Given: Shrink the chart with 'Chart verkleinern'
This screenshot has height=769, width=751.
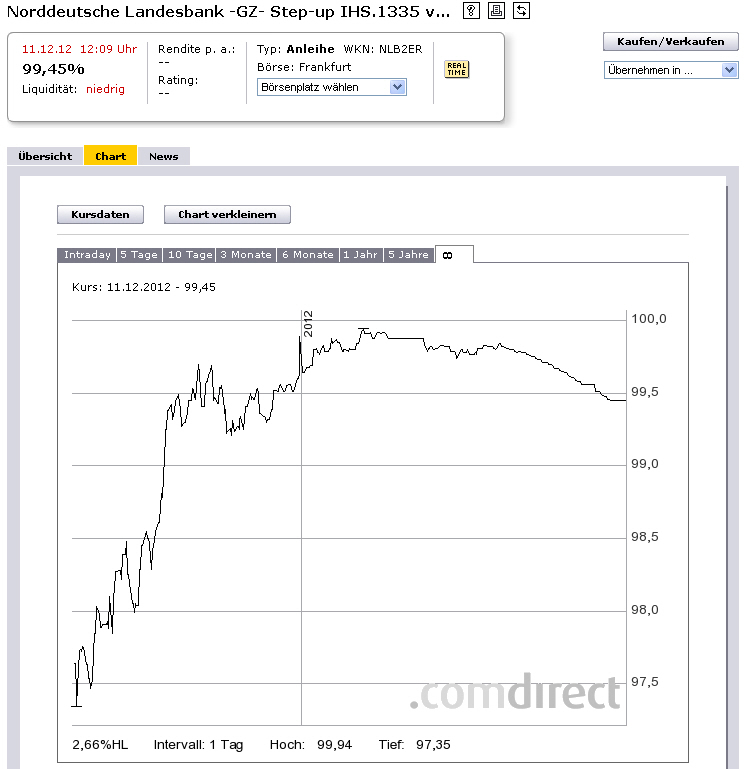Looking at the screenshot, I should (227, 214).
